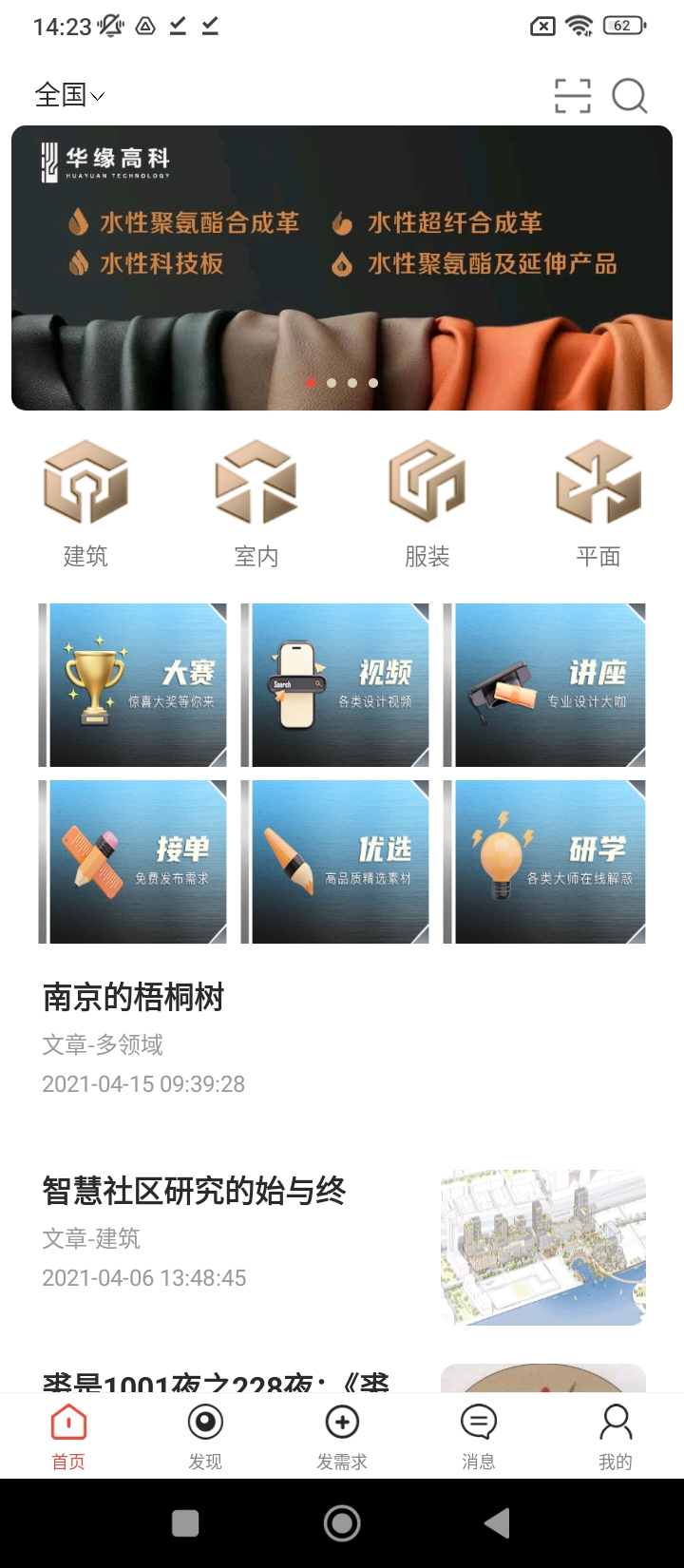Switch to the 发需求 tab
The height and width of the screenshot is (1568, 684).
coord(342,1437)
